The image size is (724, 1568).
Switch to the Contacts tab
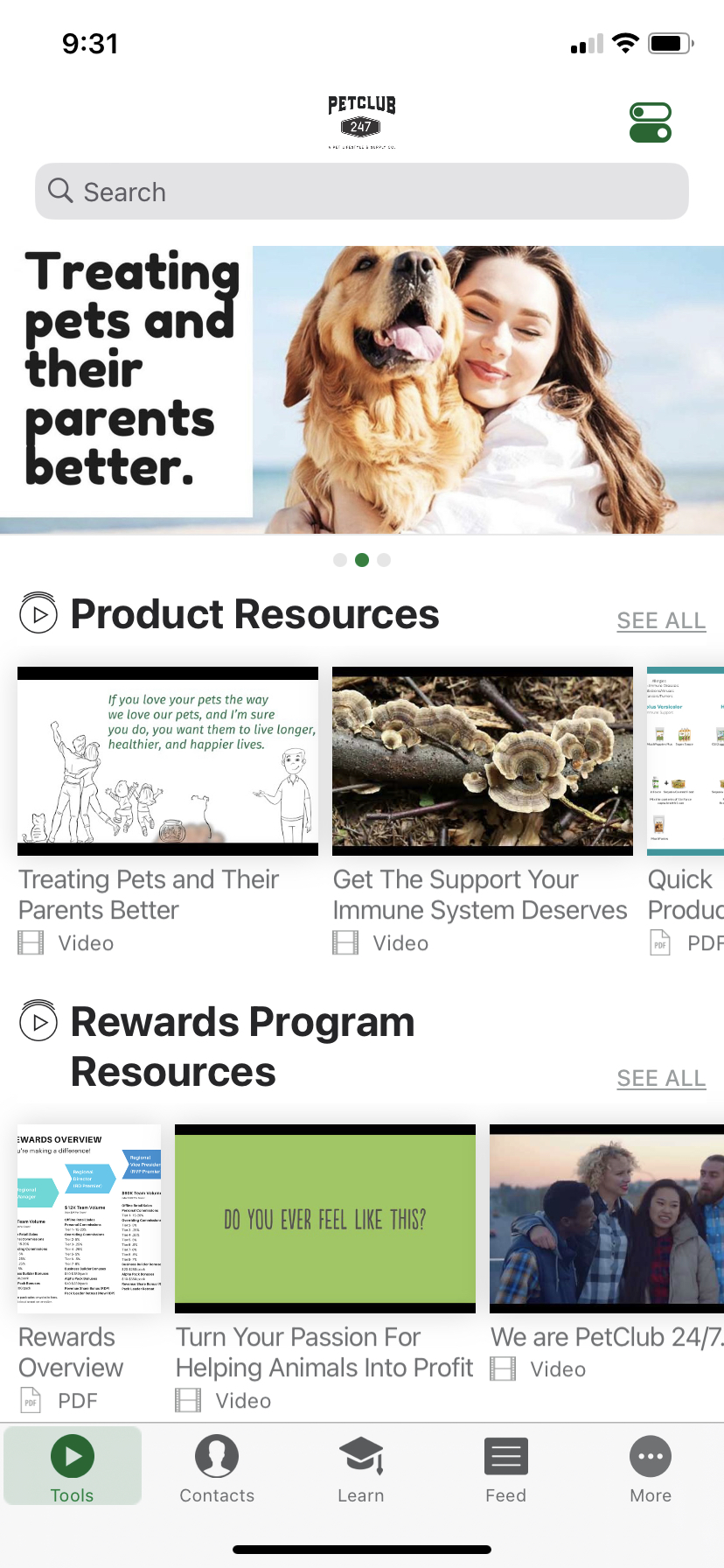(217, 1469)
